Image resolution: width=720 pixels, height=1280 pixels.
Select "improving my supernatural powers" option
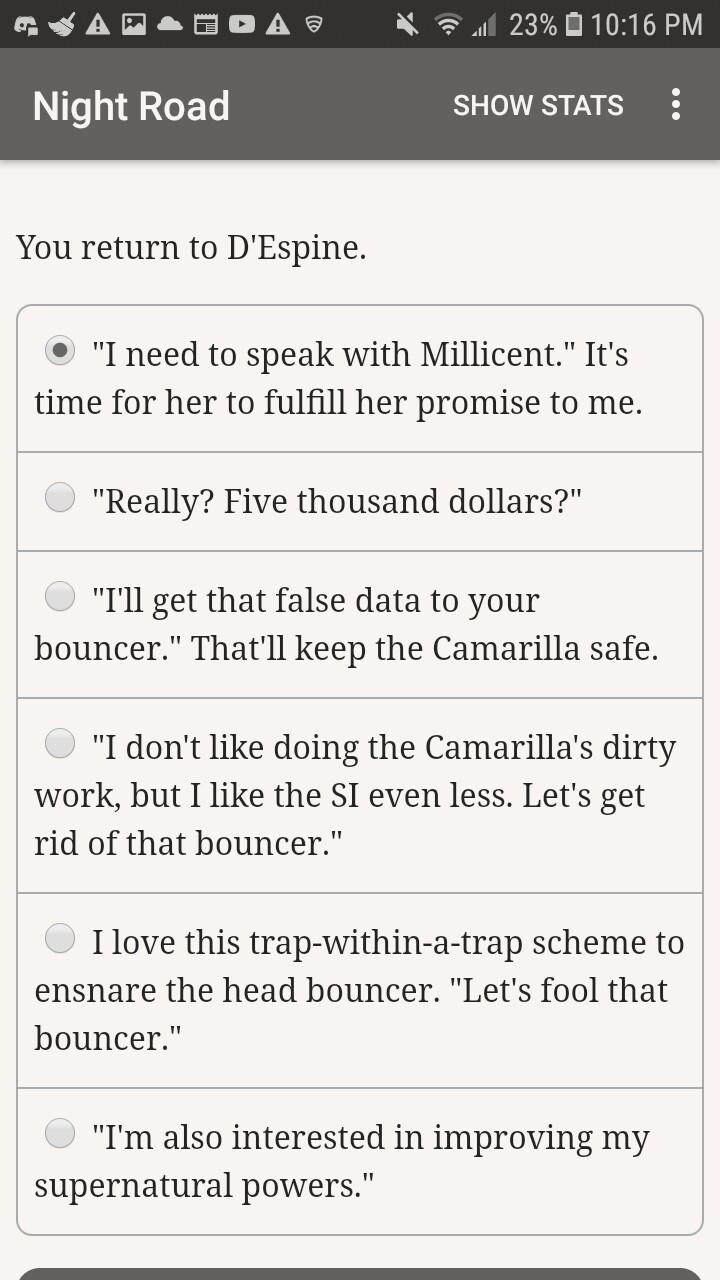point(360,1161)
